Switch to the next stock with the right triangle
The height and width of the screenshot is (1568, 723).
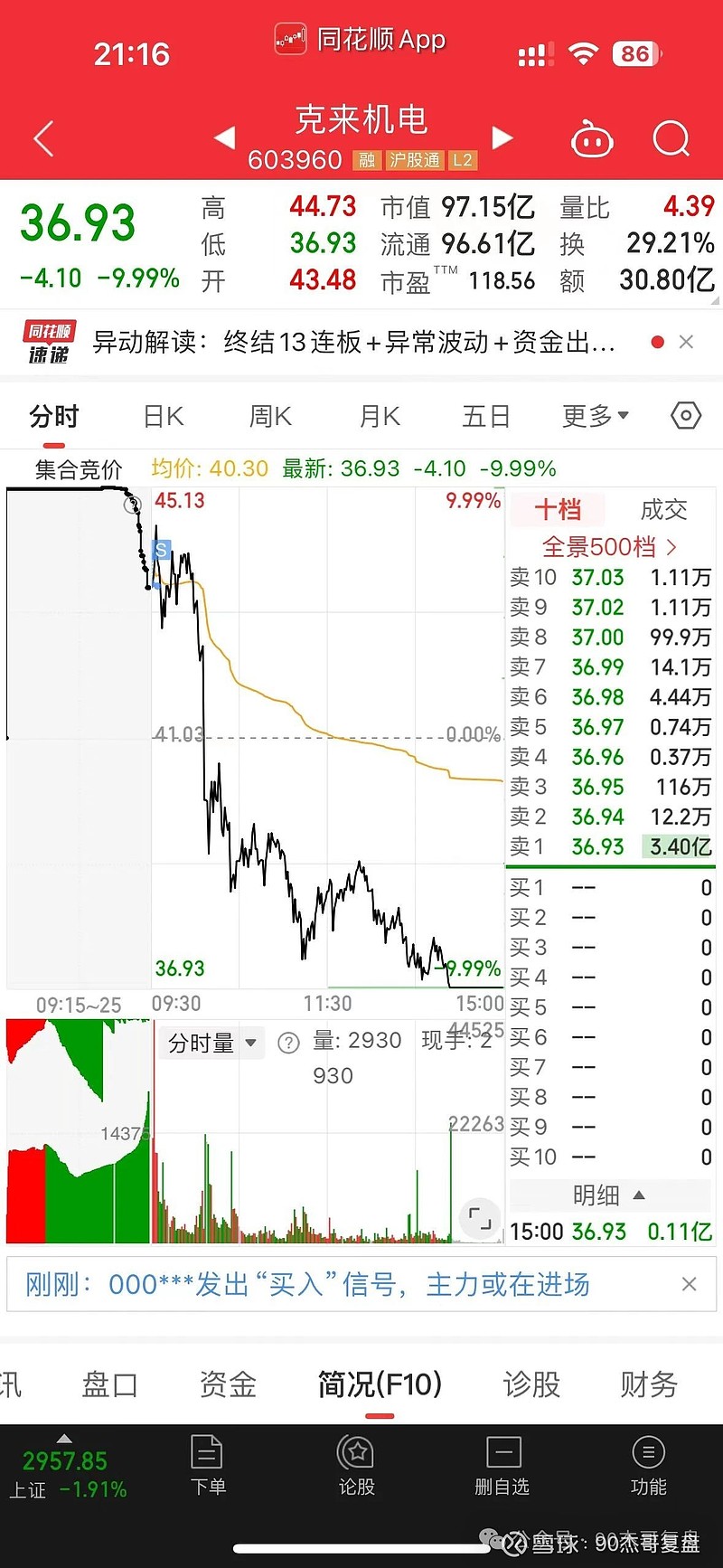pos(502,137)
